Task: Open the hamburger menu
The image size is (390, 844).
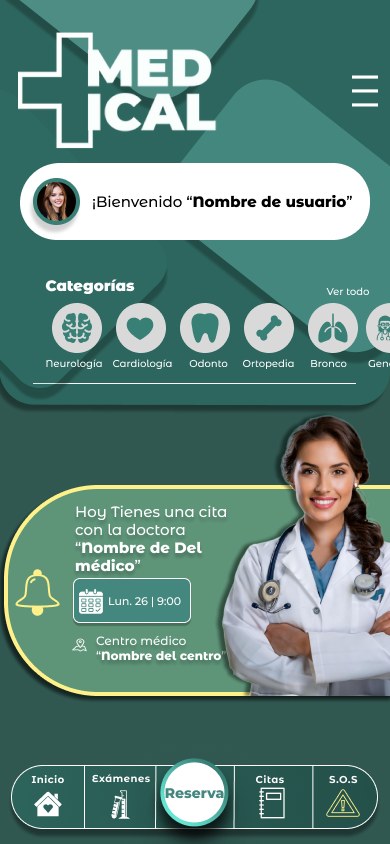Action: pos(365,91)
